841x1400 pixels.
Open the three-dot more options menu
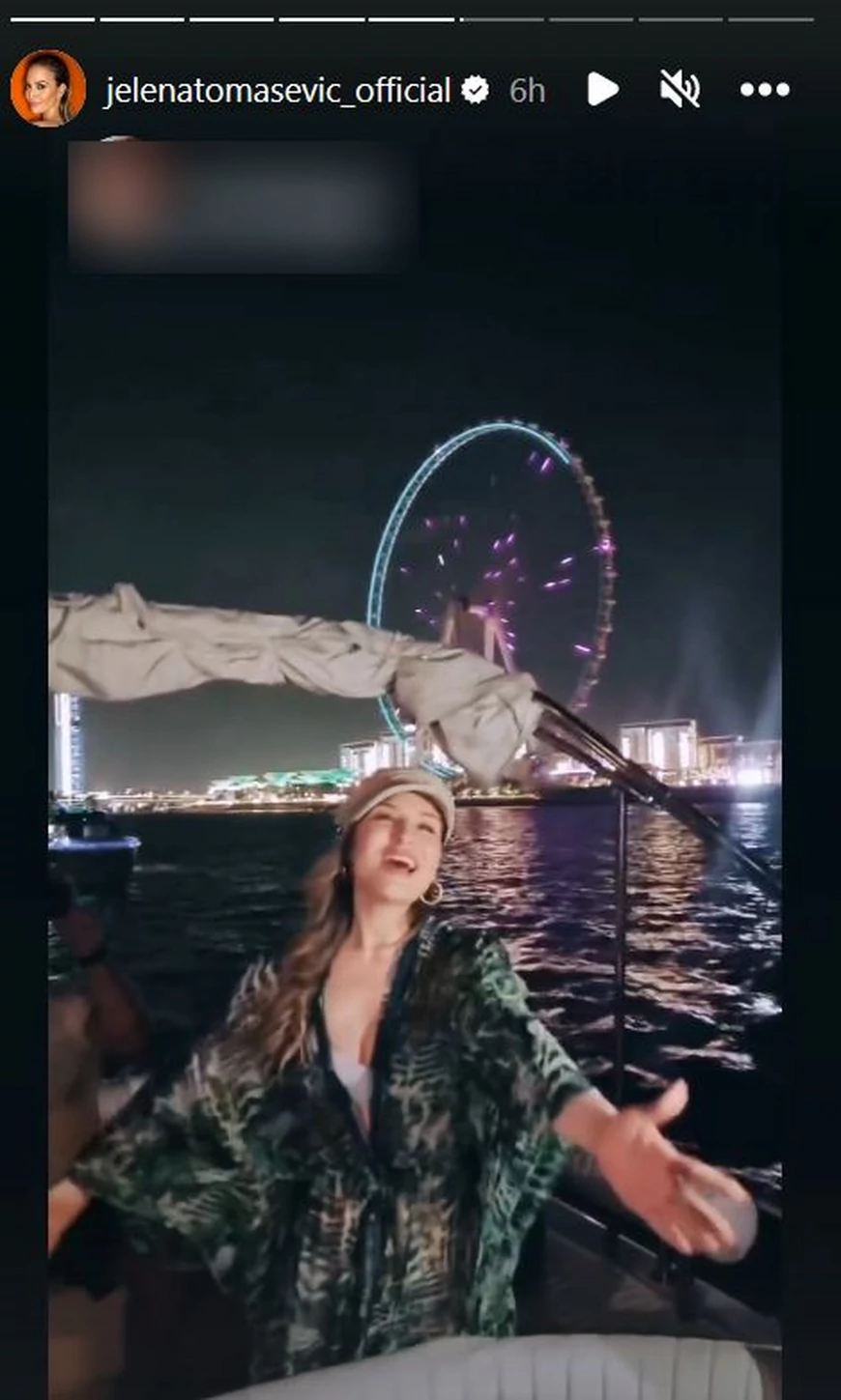[765, 90]
